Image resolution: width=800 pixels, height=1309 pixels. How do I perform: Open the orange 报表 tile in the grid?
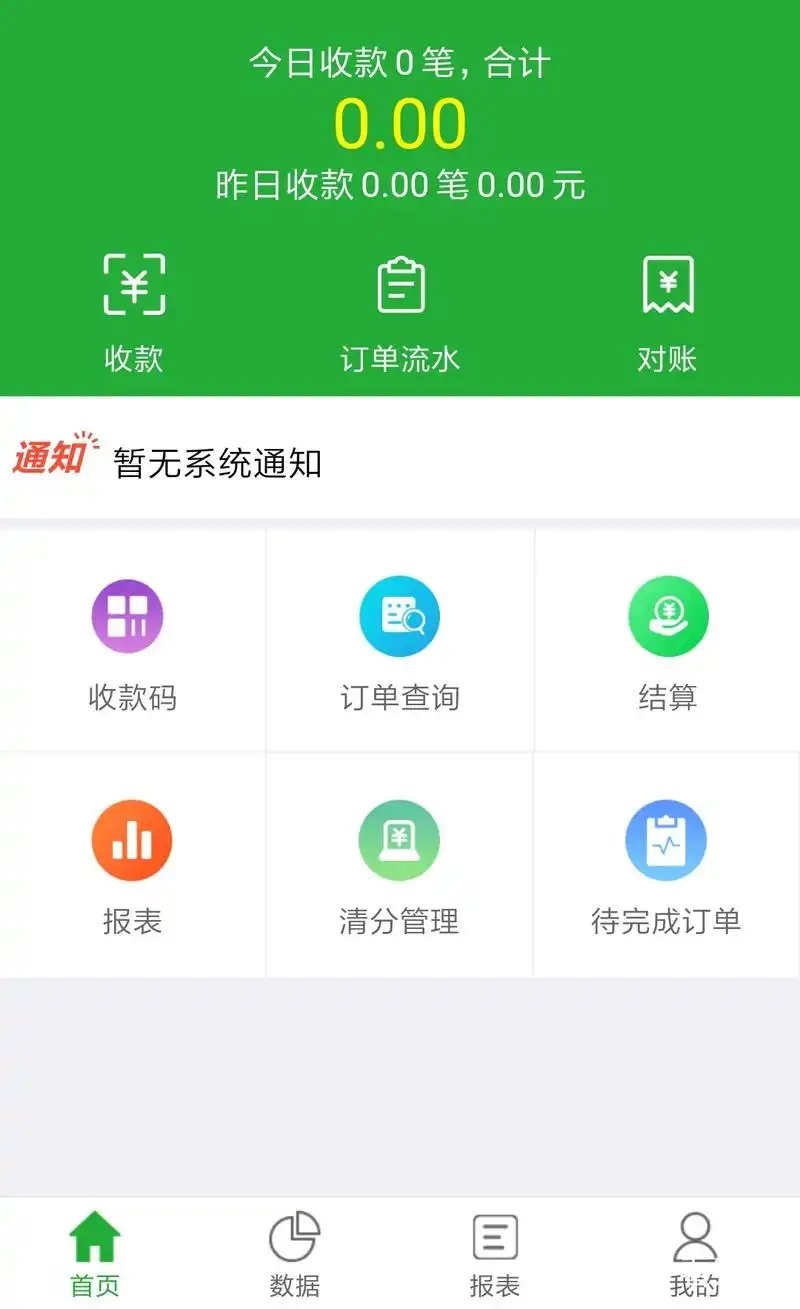132,865
